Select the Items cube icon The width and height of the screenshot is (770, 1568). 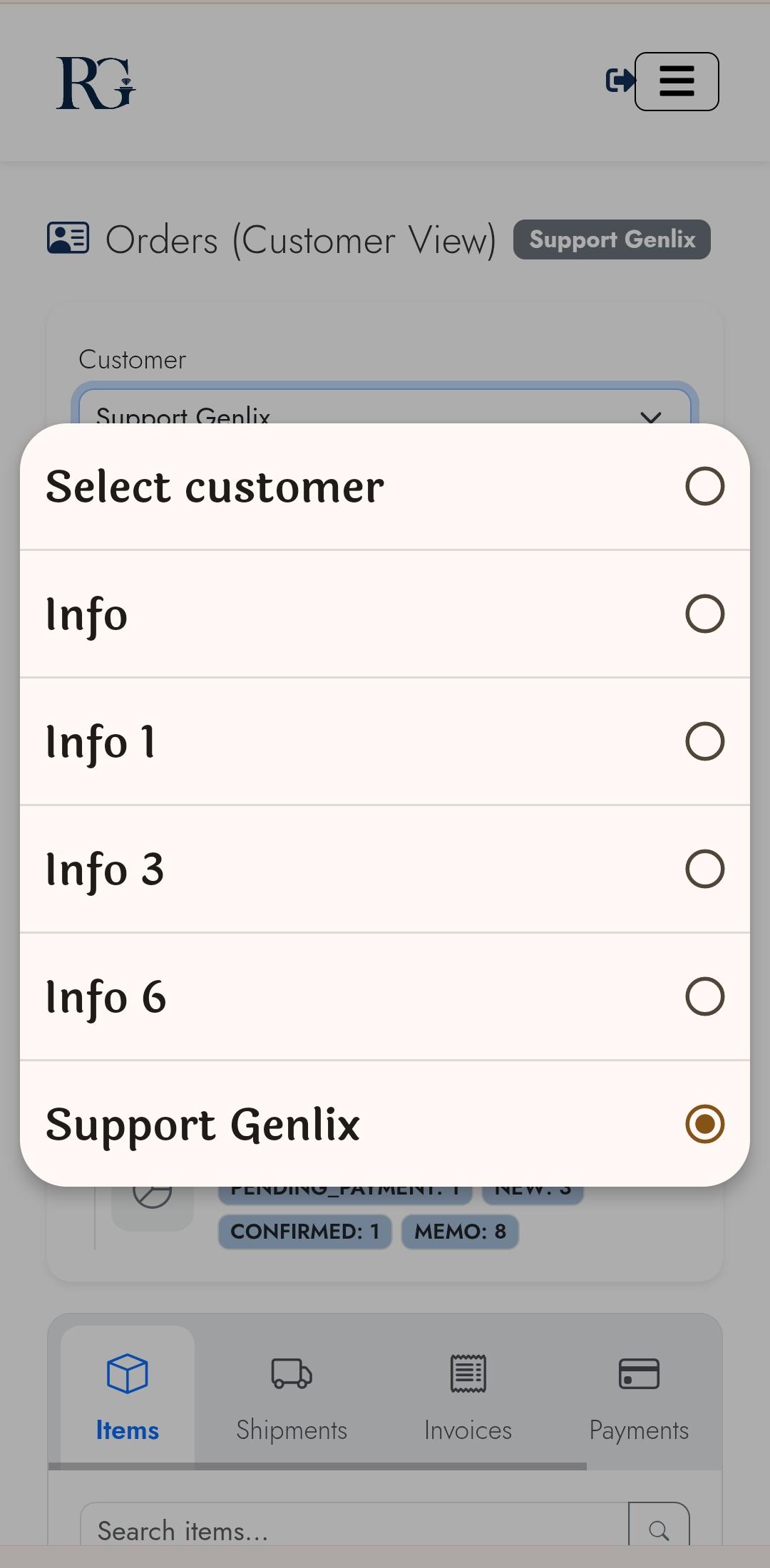[x=126, y=1374]
